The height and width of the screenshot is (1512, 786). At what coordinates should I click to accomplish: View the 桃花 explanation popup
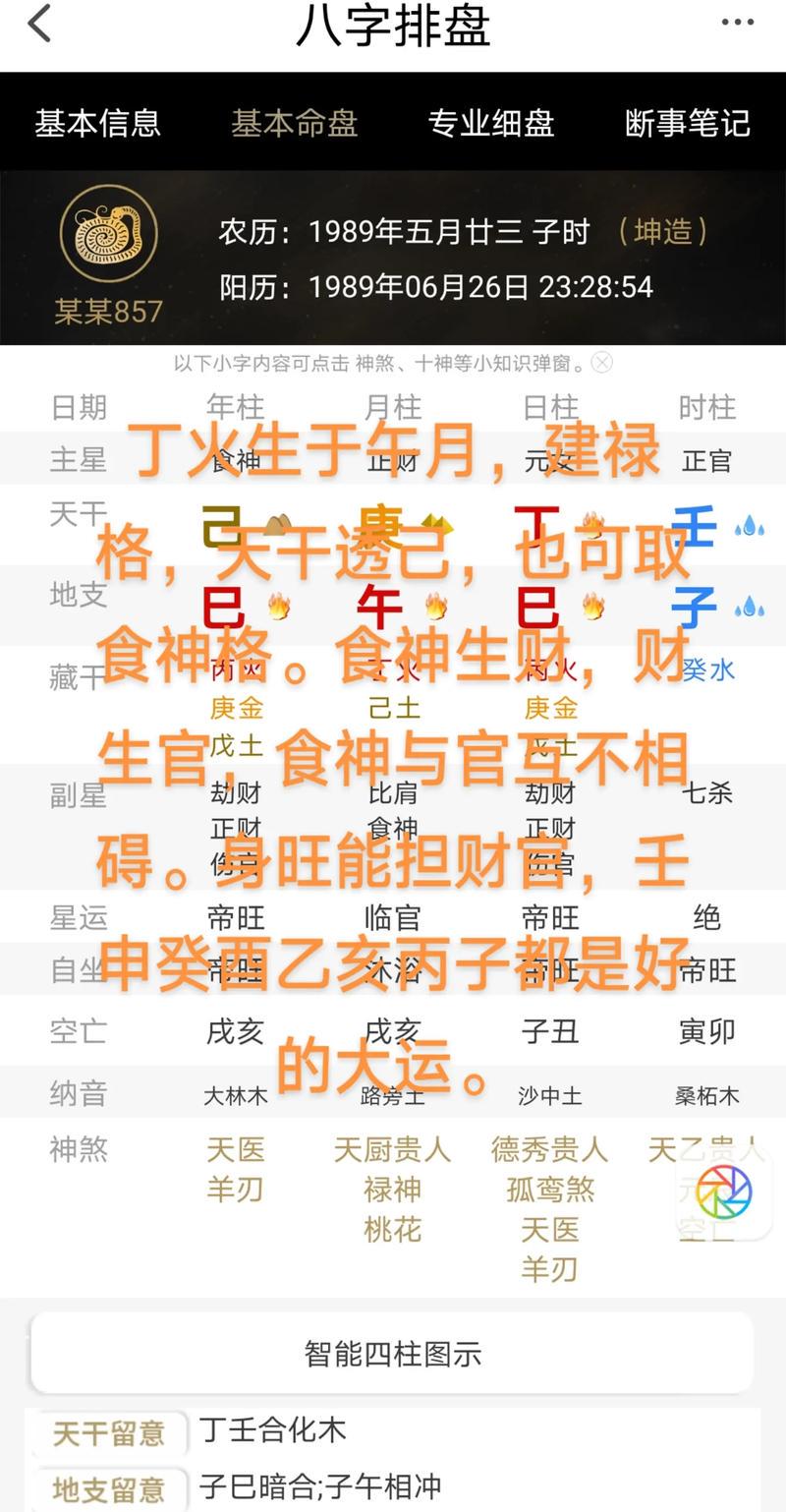coord(392,1229)
